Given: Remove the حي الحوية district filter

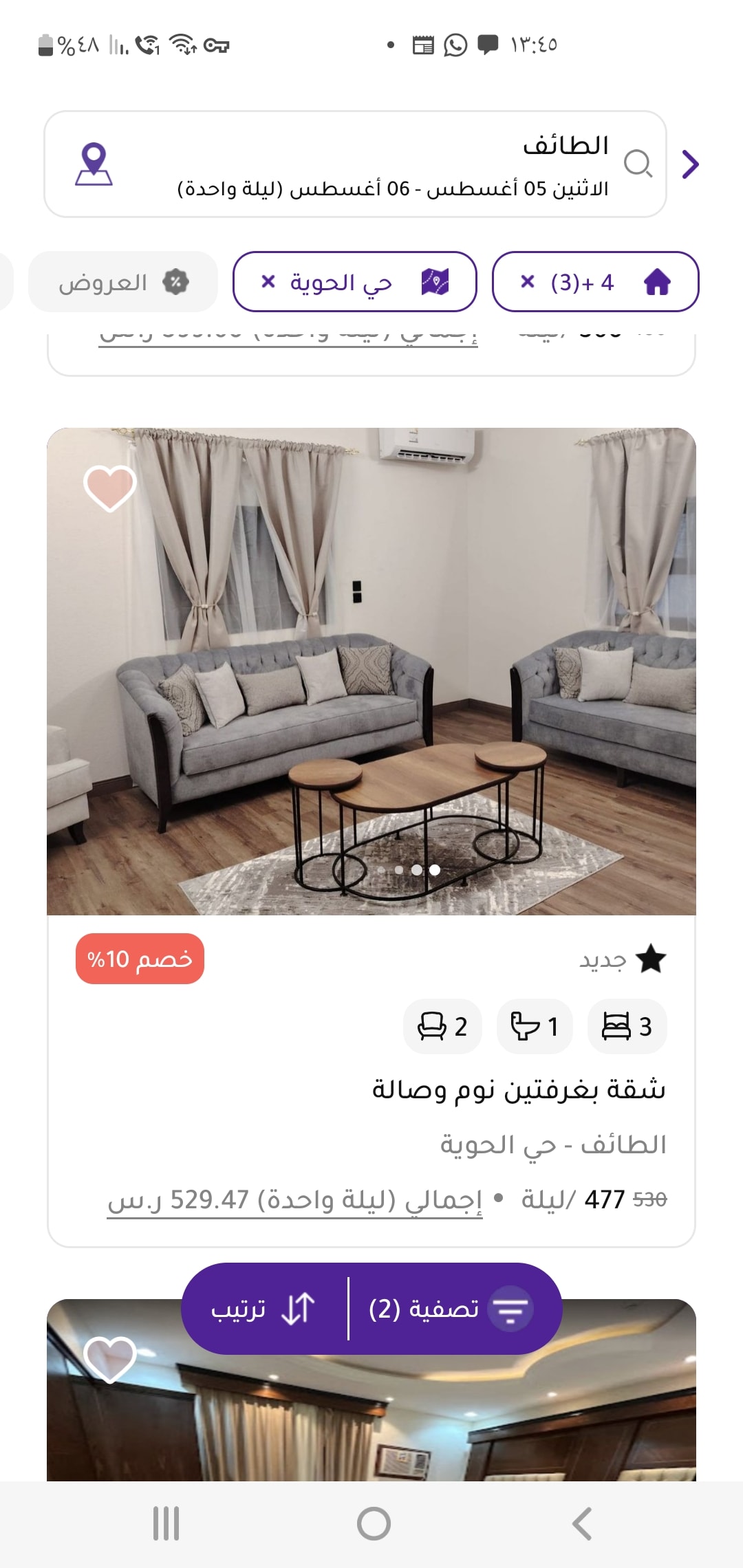Looking at the screenshot, I should click(268, 281).
